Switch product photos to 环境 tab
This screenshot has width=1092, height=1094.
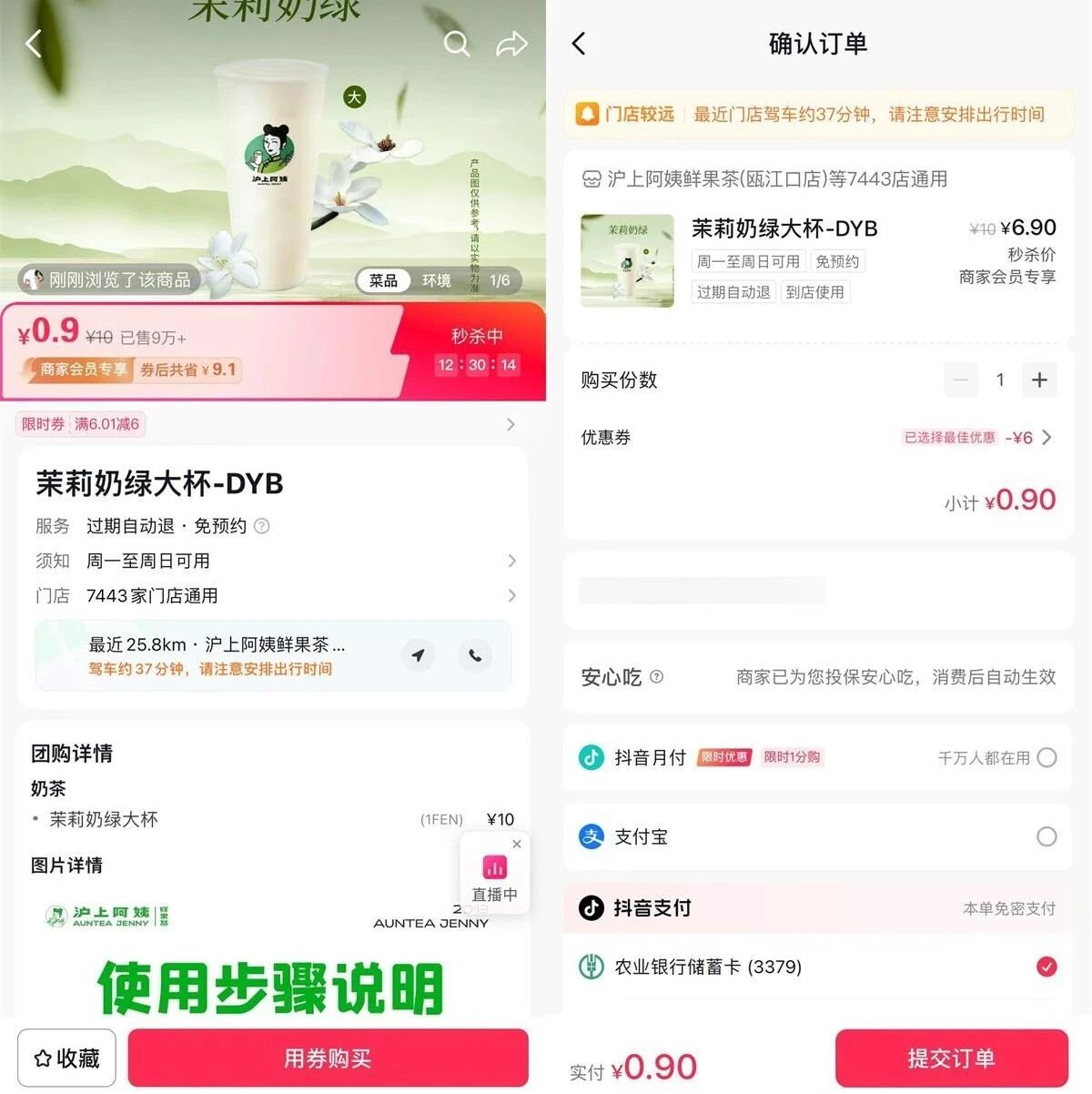(437, 280)
